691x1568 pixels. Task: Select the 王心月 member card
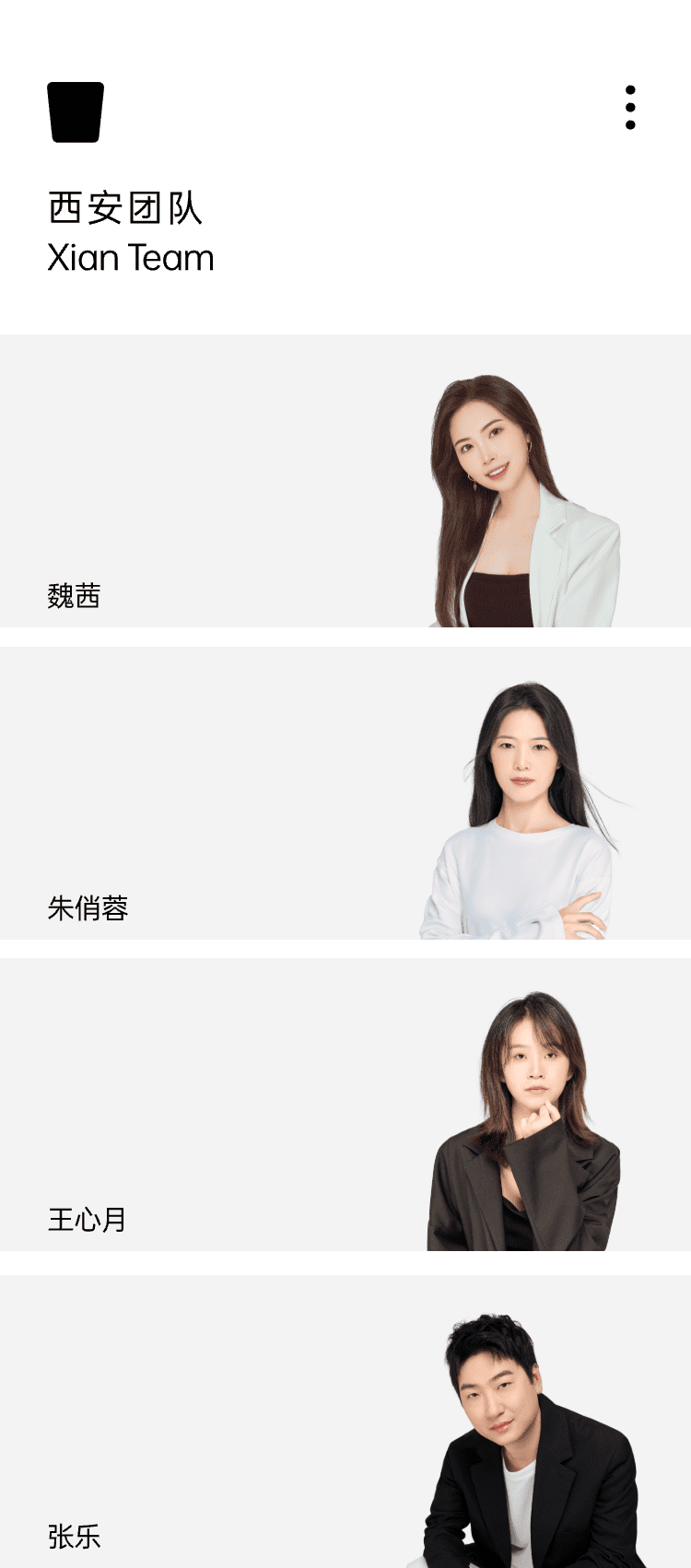click(x=345, y=1105)
